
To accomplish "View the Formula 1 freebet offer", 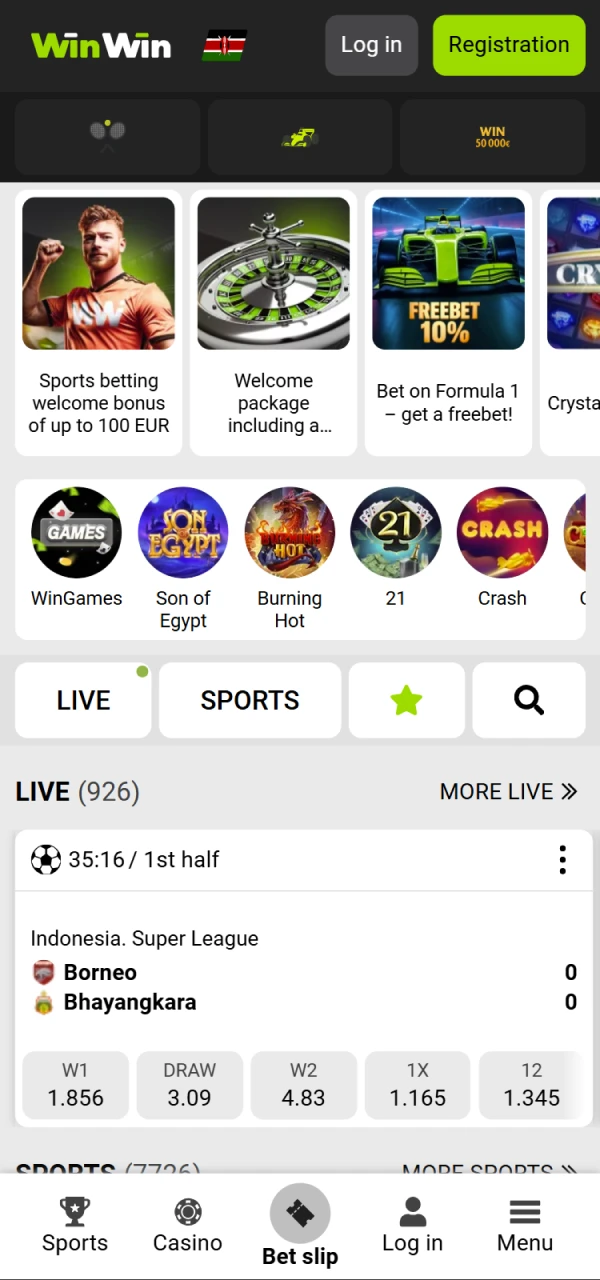I will (448, 322).
